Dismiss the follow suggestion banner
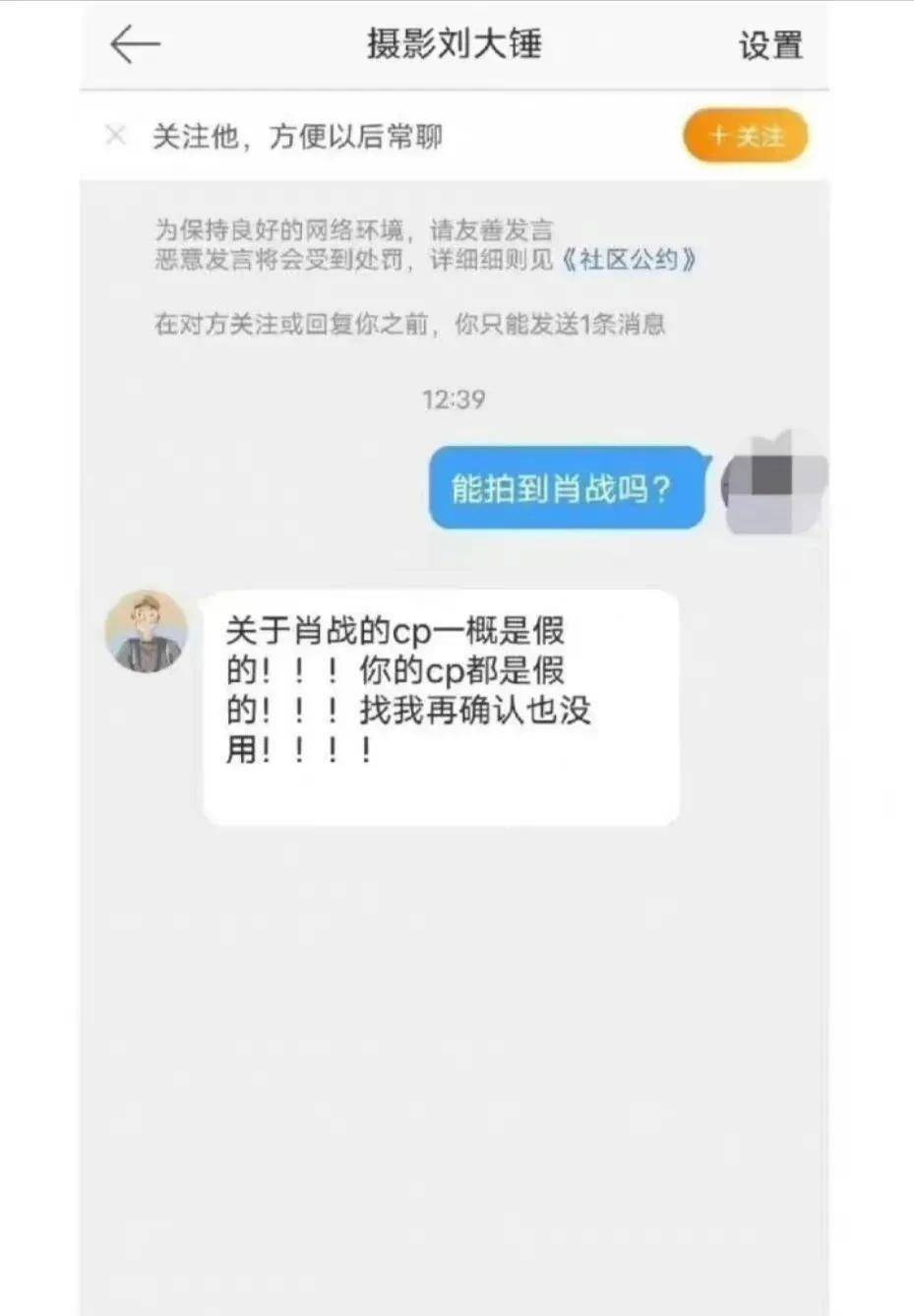 click(x=115, y=135)
